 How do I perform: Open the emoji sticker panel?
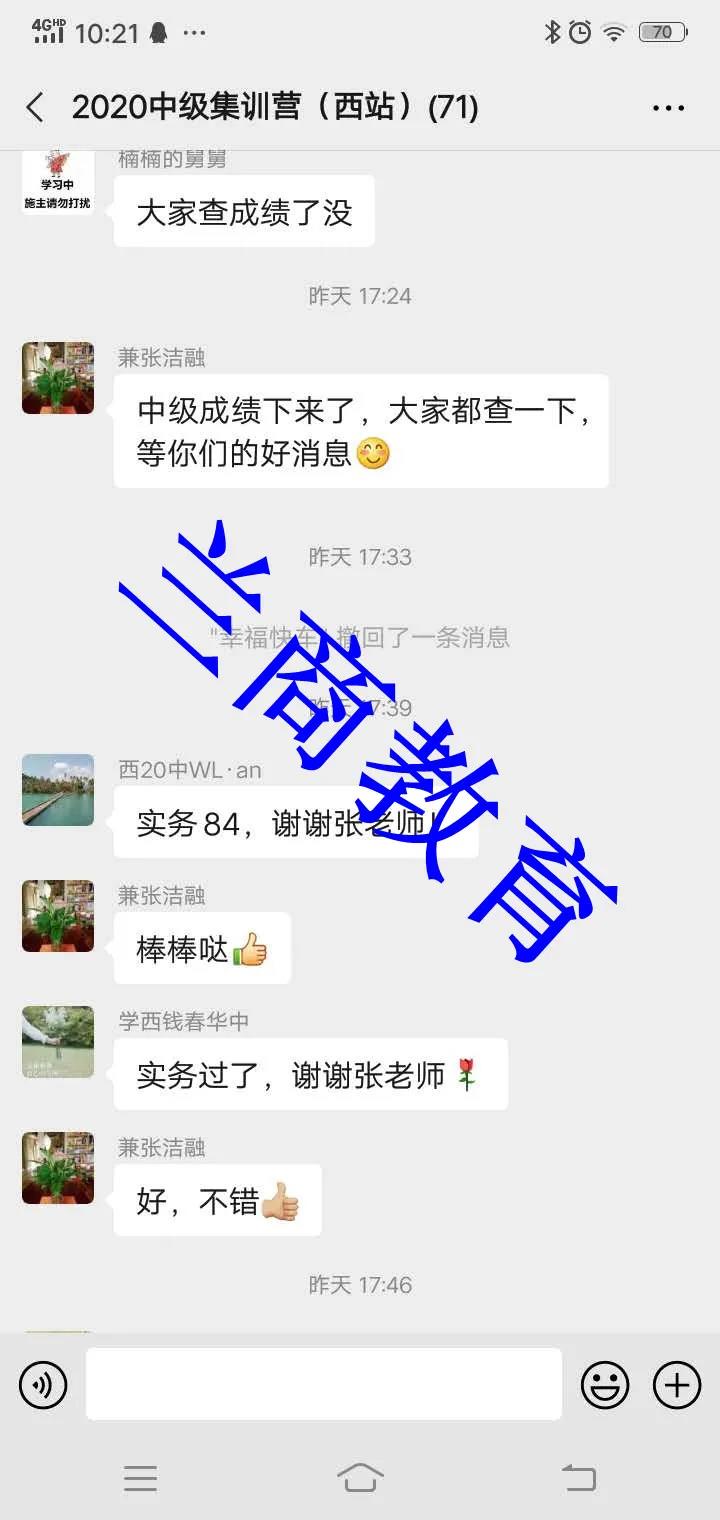click(605, 1385)
